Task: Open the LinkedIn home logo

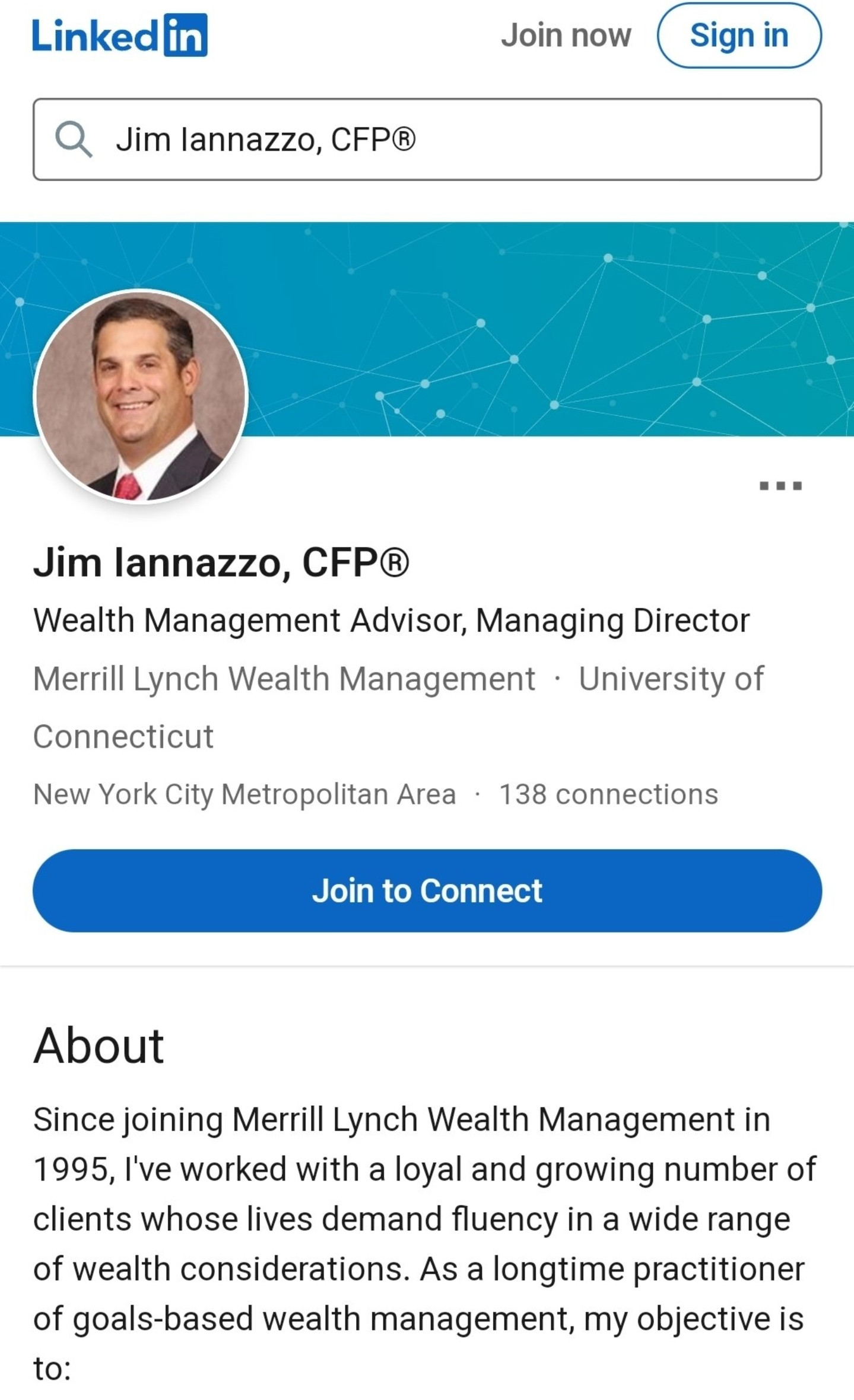Action: [x=120, y=36]
